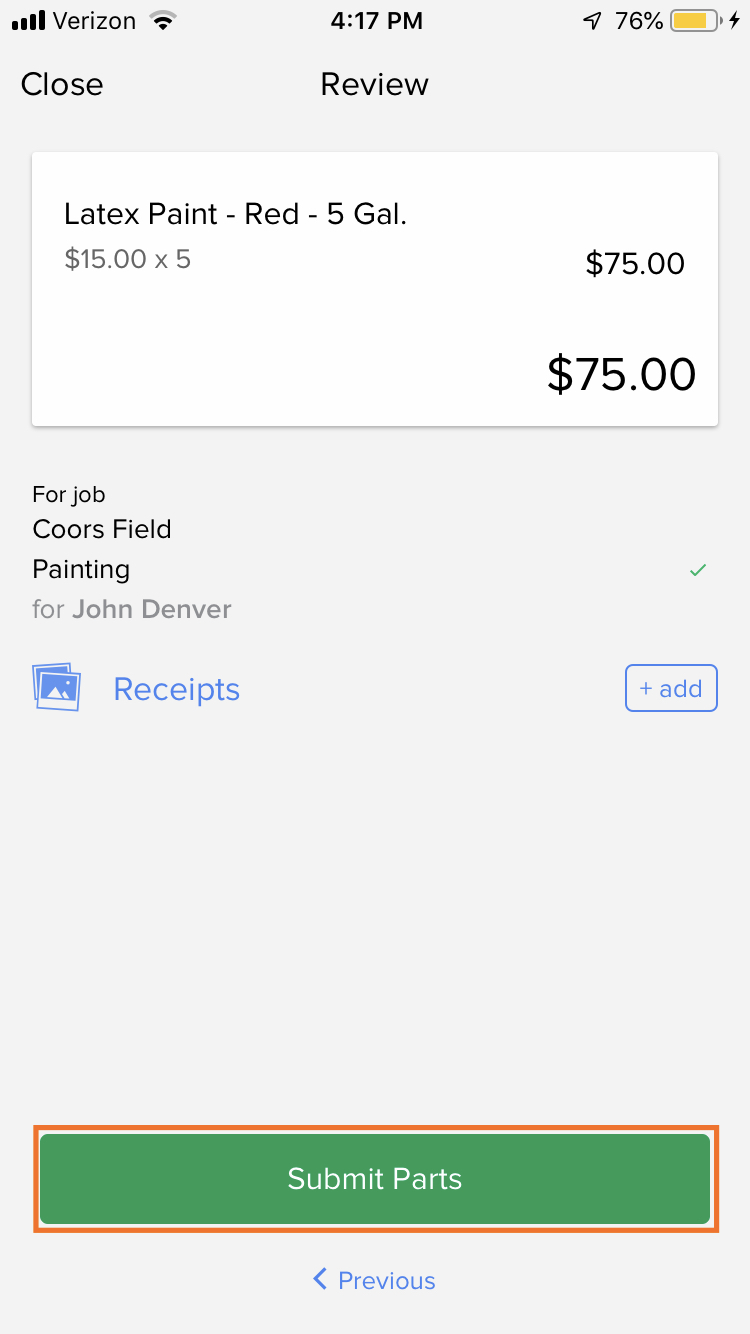
Task: Go back with the Previous link
Action: point(375,1280)
